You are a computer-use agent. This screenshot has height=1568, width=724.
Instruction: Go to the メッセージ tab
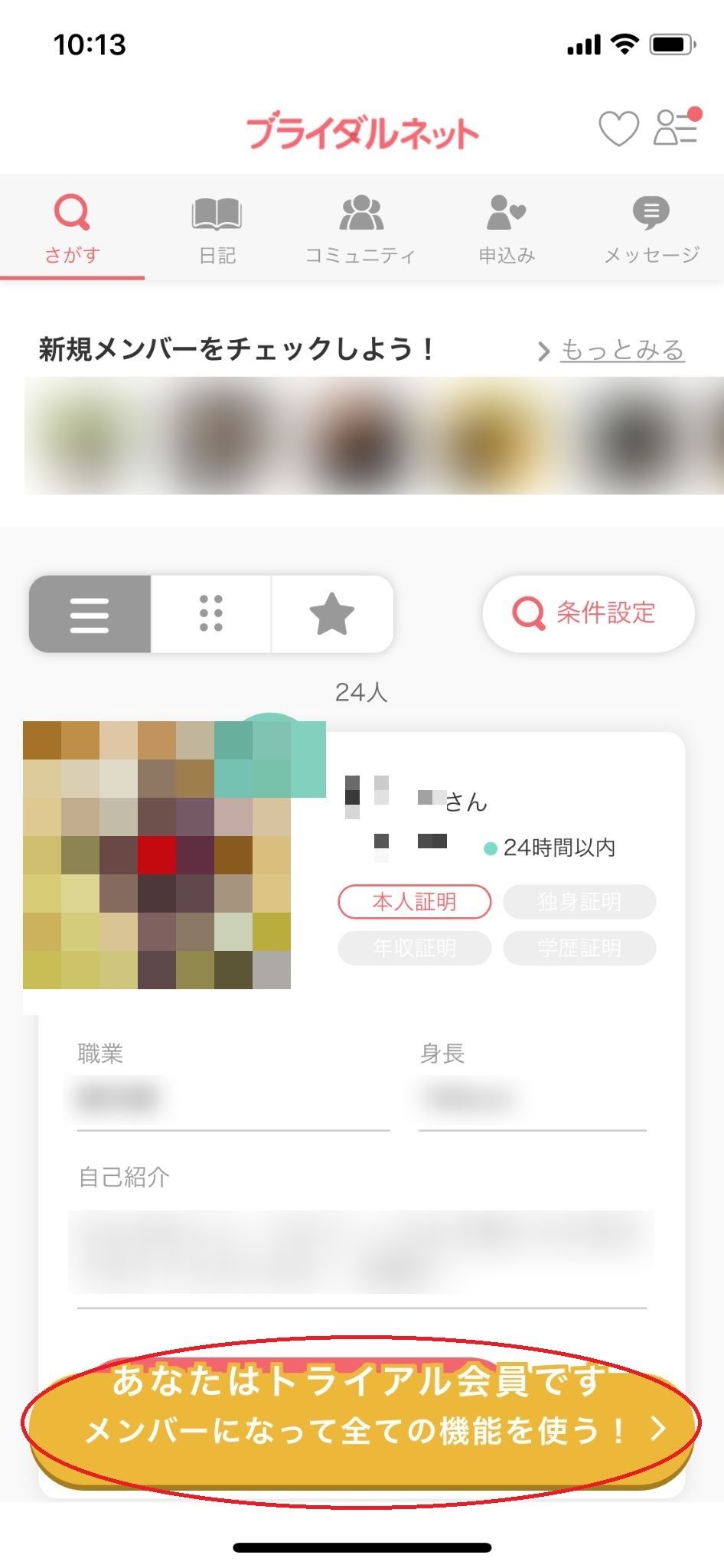pyautogui.click(x=651, y=229)
